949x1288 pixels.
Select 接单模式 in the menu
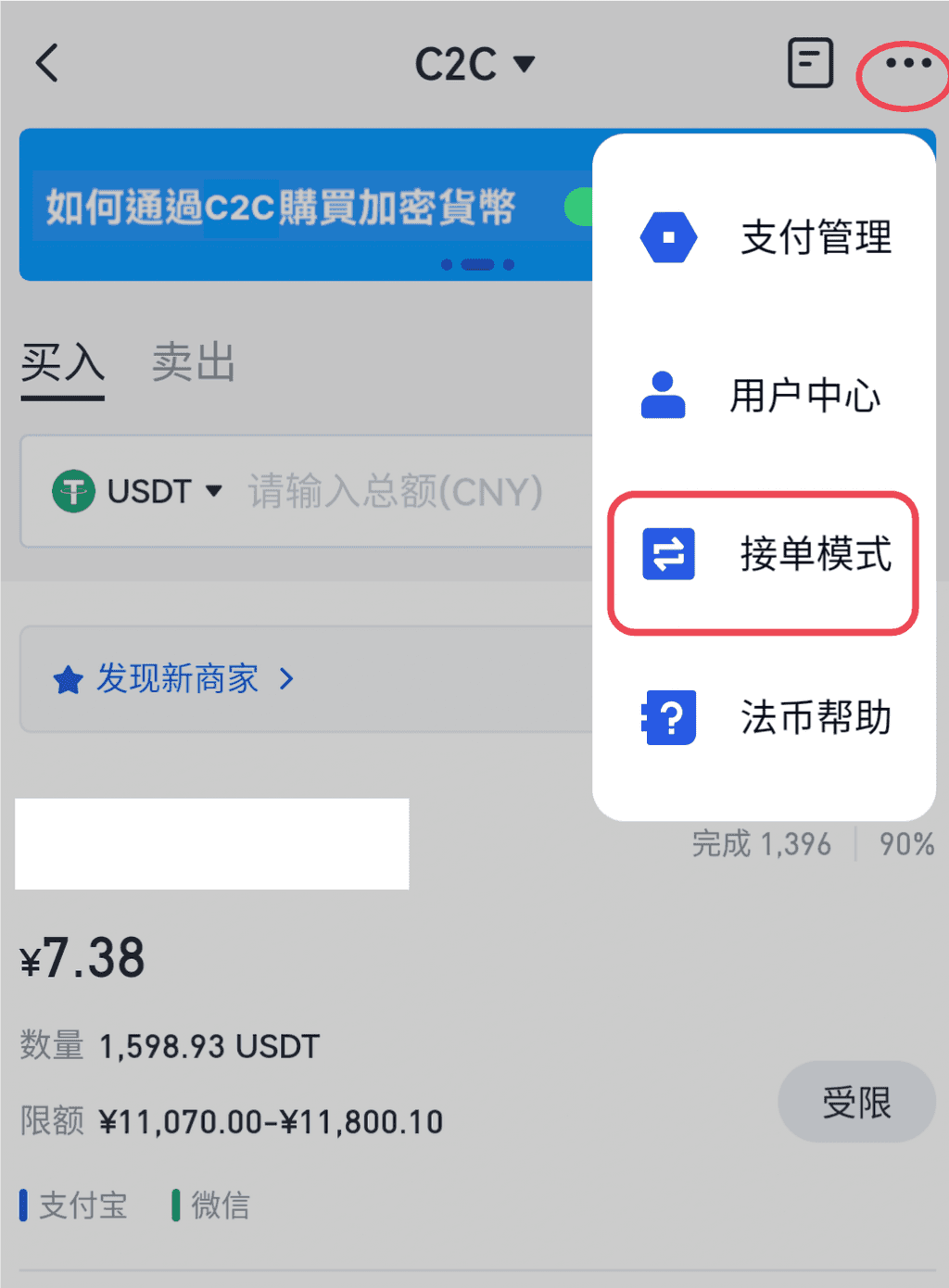pyautogui.click(x=765, y=554)
